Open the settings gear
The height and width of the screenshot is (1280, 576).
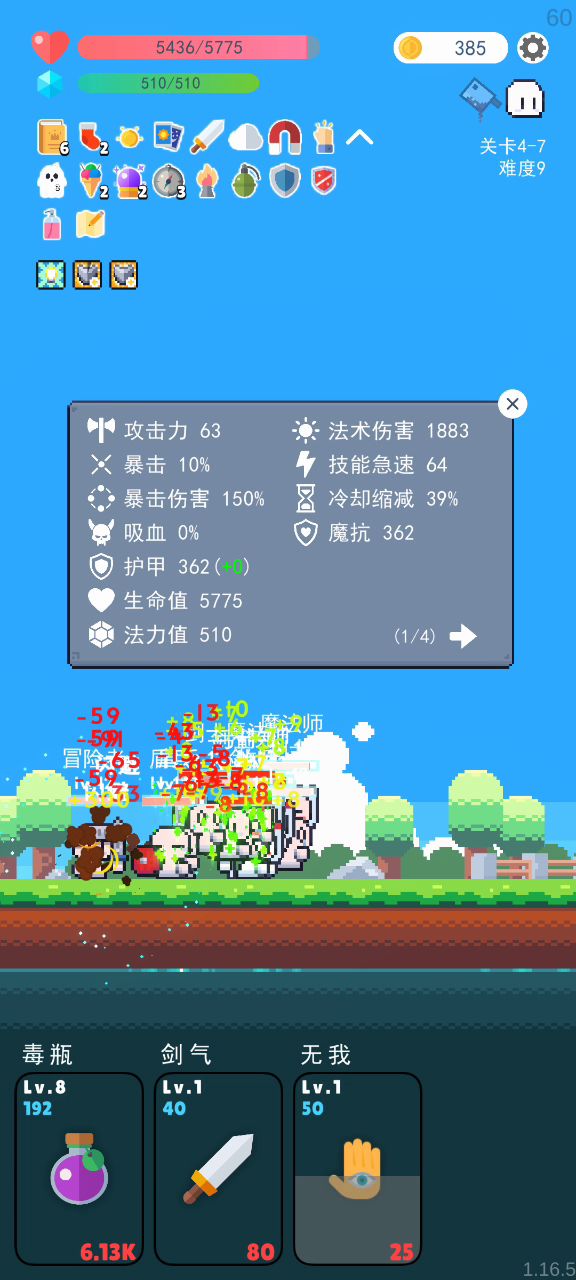tap(533, 47)
